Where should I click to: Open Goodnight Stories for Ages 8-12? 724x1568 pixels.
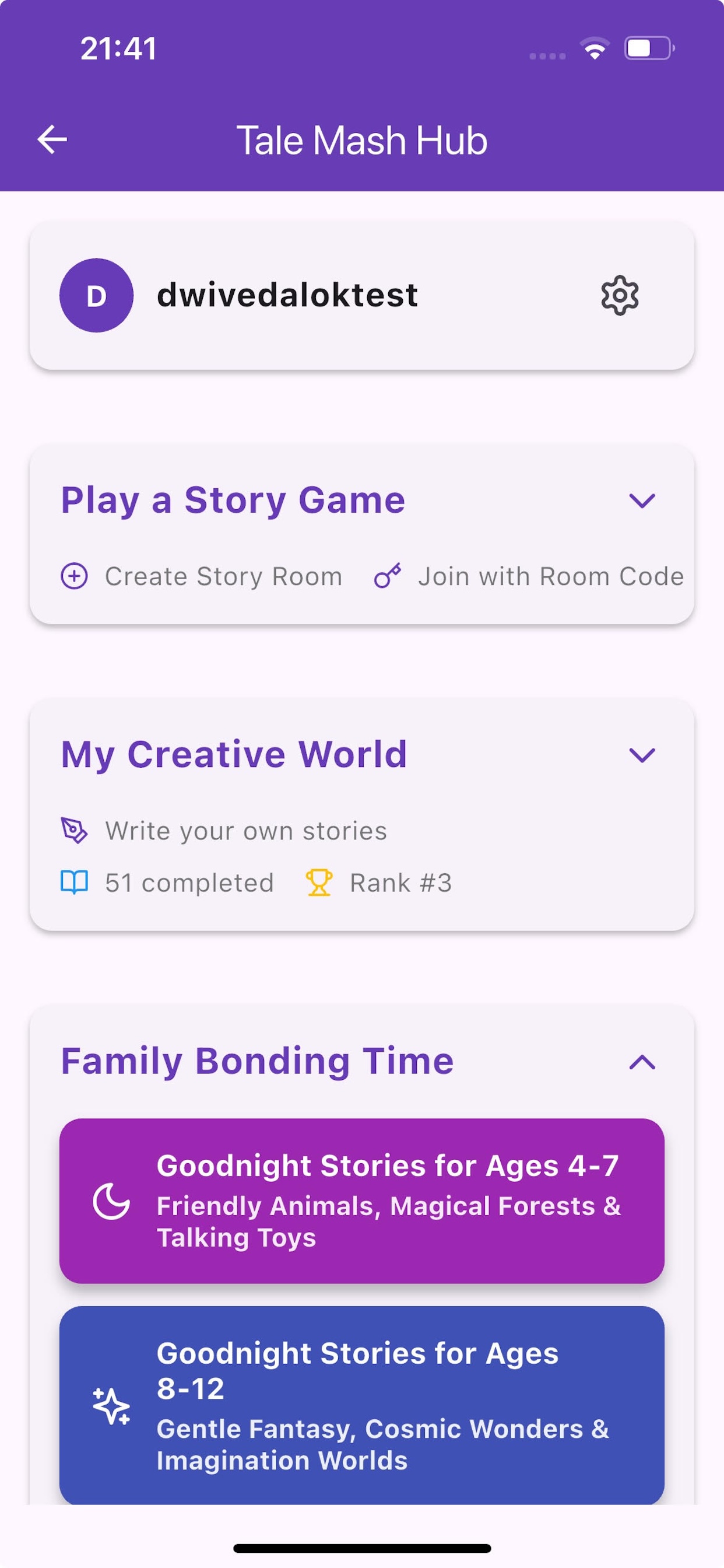[361, 1405]
